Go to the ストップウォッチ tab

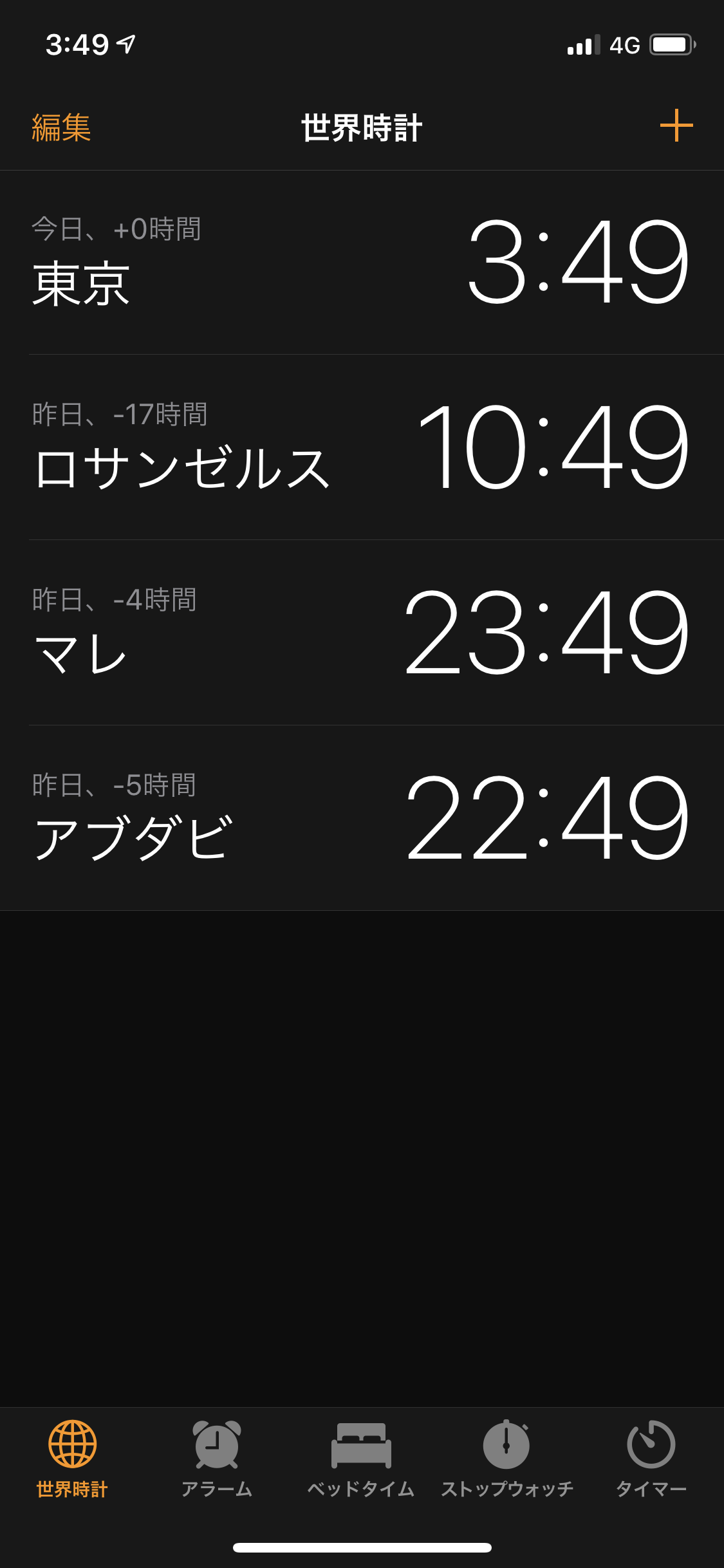click(x=506, y=1458)
